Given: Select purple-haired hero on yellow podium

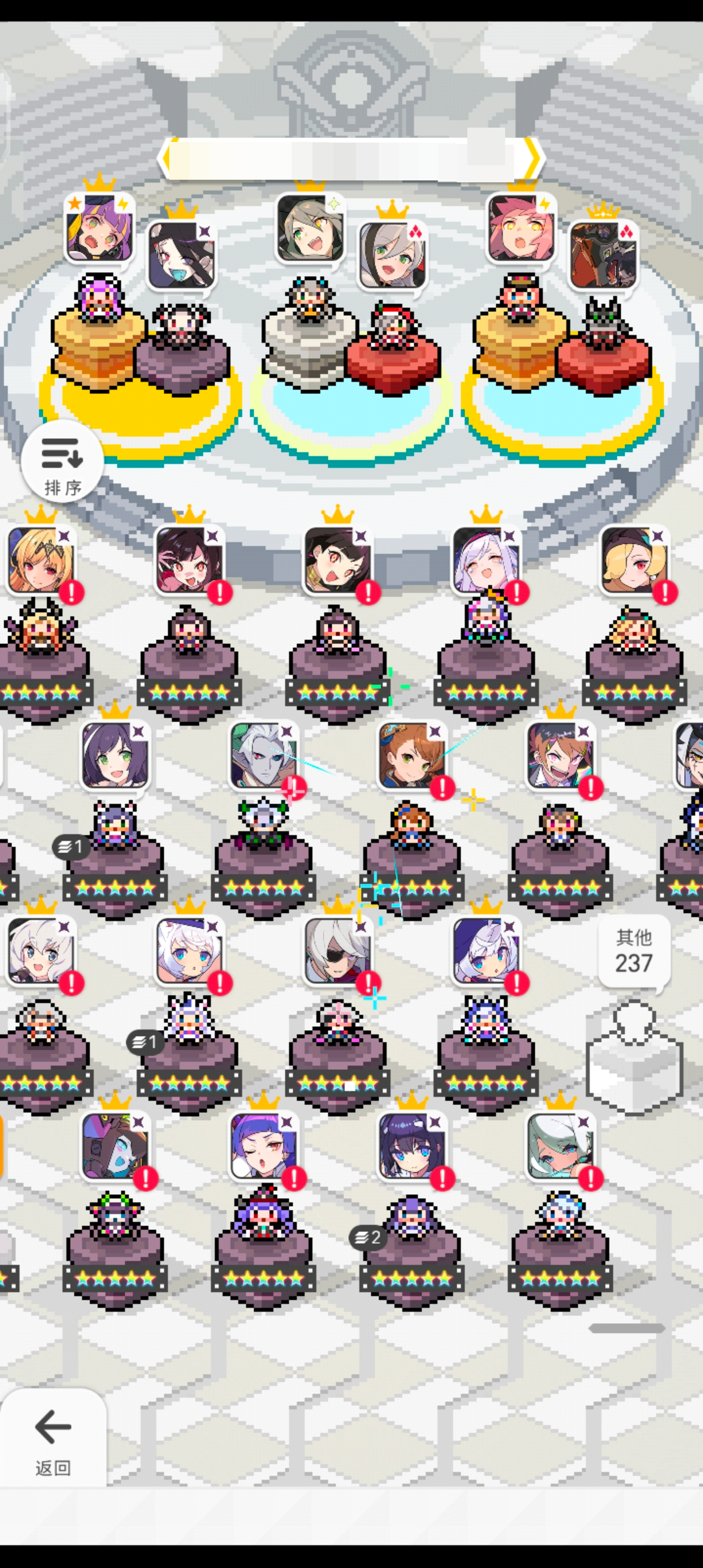Looking at the screenshot, I should pyautogui.click(x=99, y=229).
